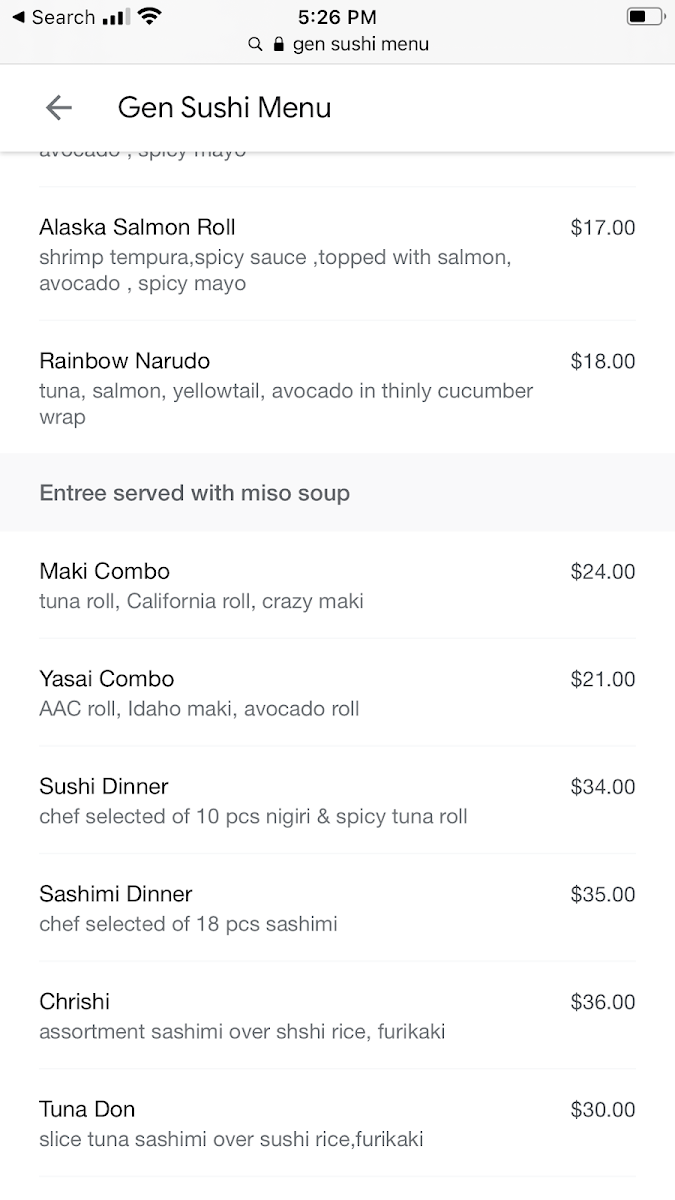Go back from Gen Sushi Menu

[x=59, y=108]
